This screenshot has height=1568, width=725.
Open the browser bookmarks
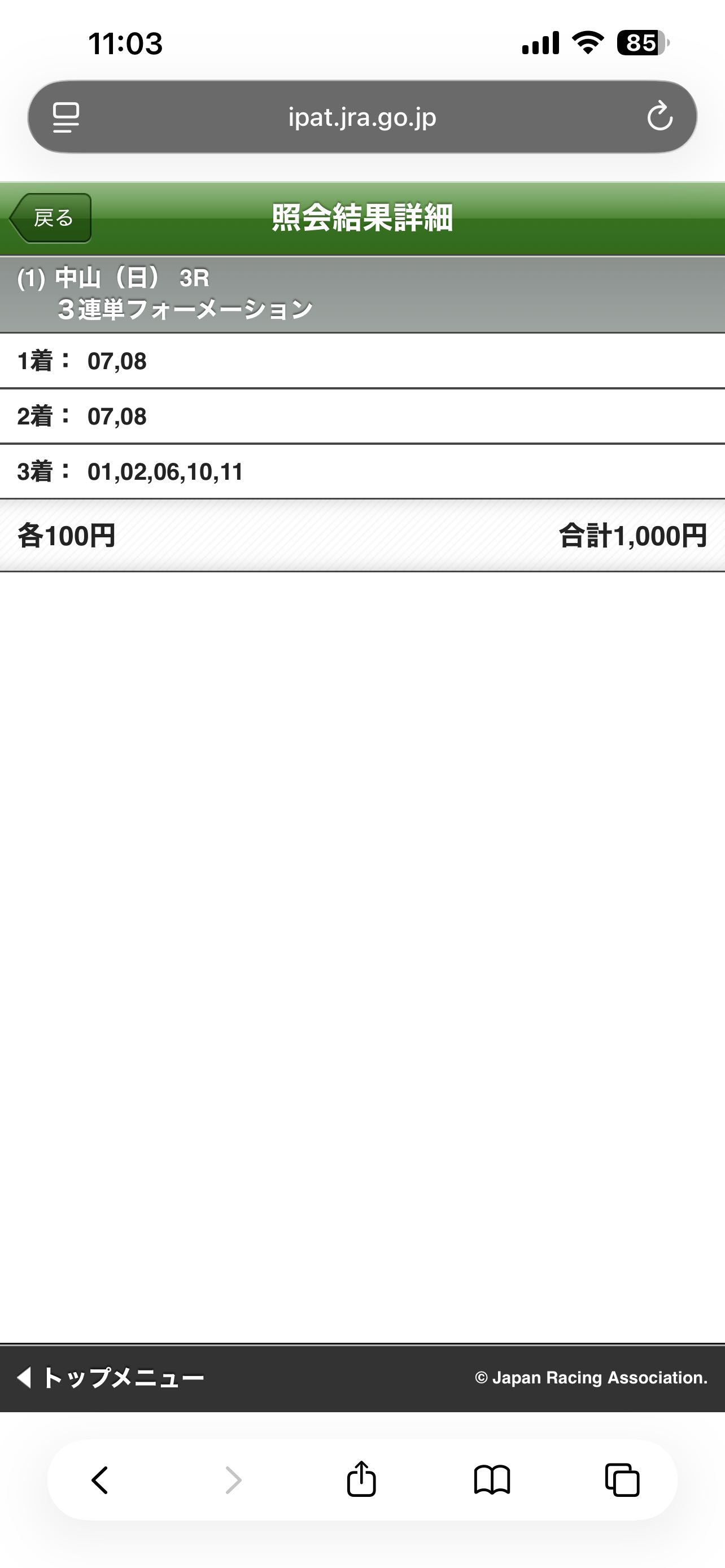coord(492,1480)
